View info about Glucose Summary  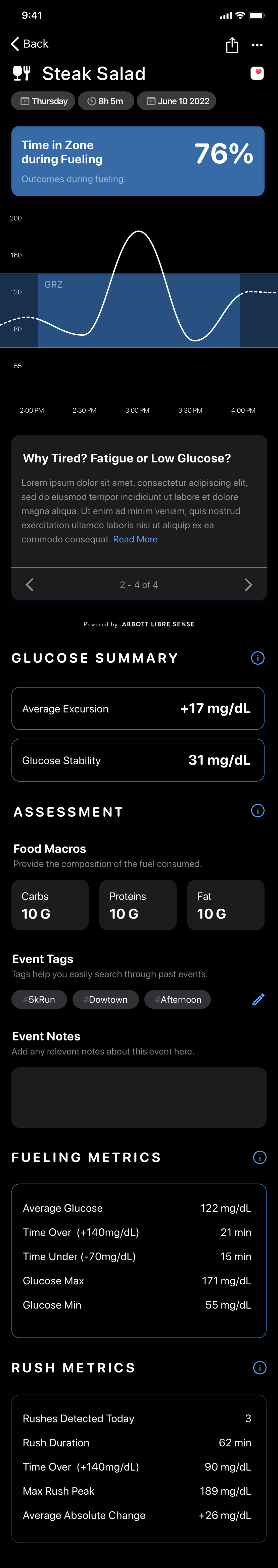click(x=258, y=658)
